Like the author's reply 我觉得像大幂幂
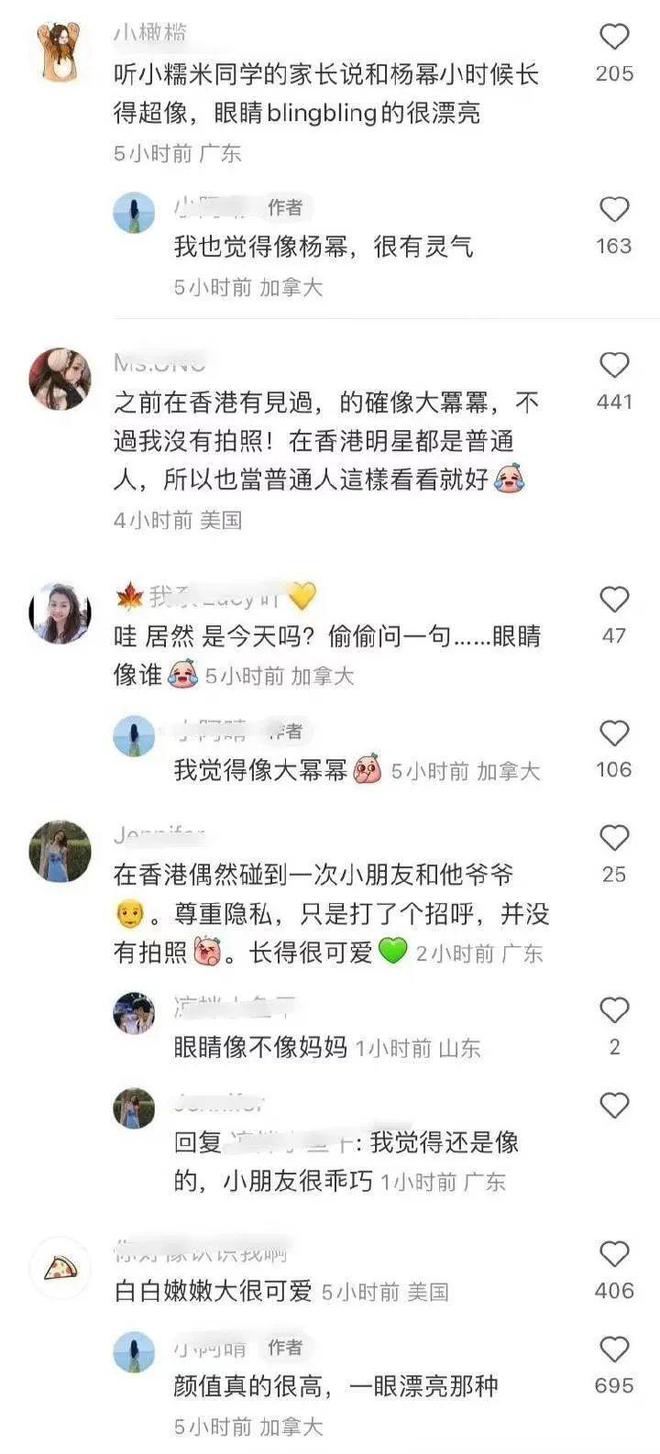660x1454 pixels. click(614, 734)
